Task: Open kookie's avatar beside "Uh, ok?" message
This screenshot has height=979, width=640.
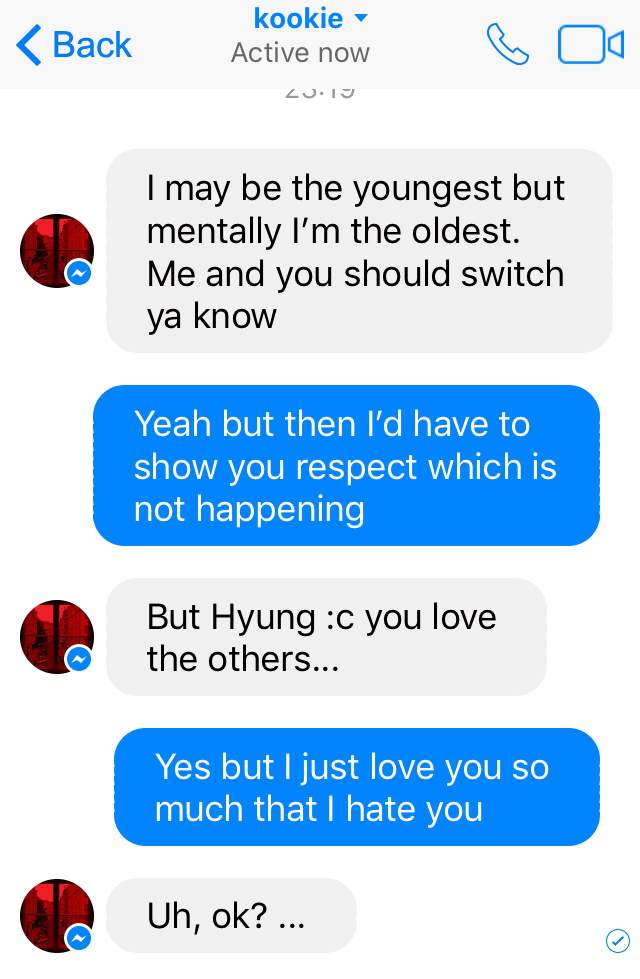Action: tap(57, 915)
